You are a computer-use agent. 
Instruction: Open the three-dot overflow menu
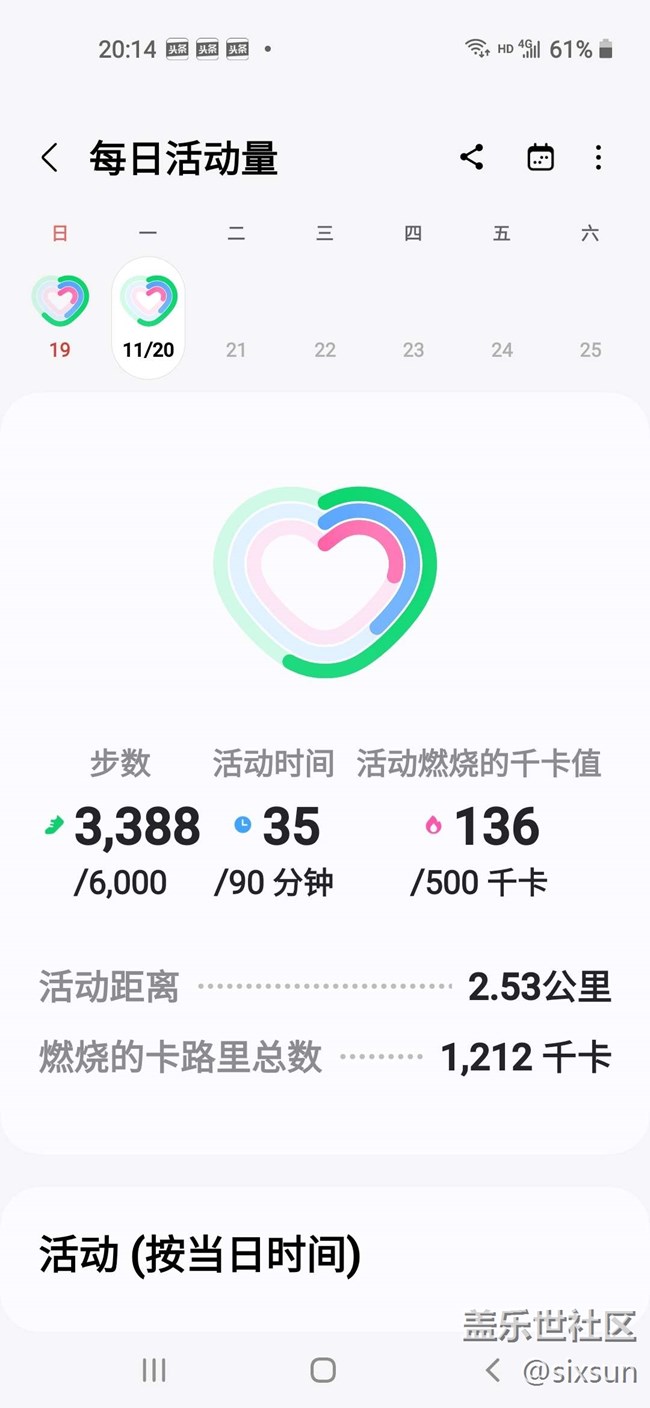[598, 158]
